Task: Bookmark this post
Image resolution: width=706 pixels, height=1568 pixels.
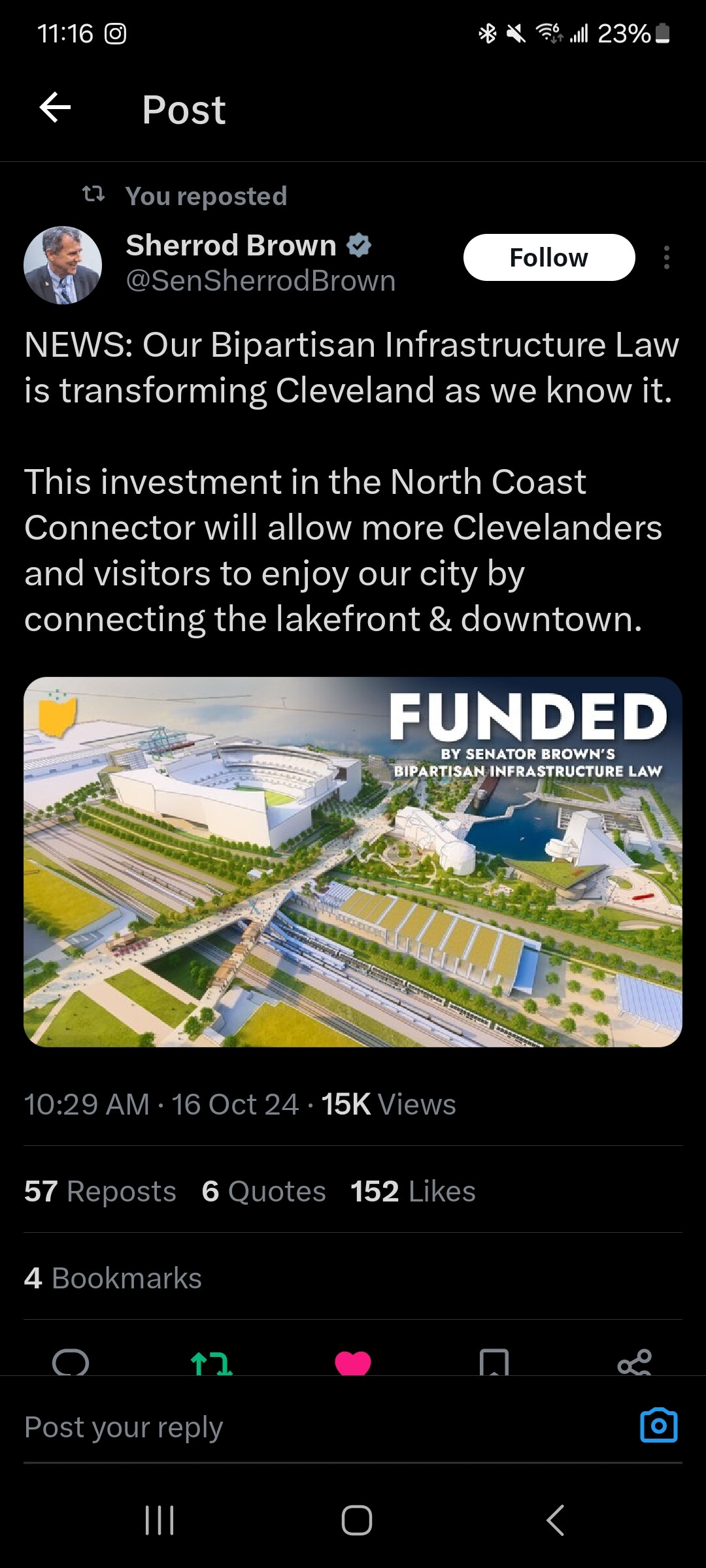Action: tap(494, 1363)
